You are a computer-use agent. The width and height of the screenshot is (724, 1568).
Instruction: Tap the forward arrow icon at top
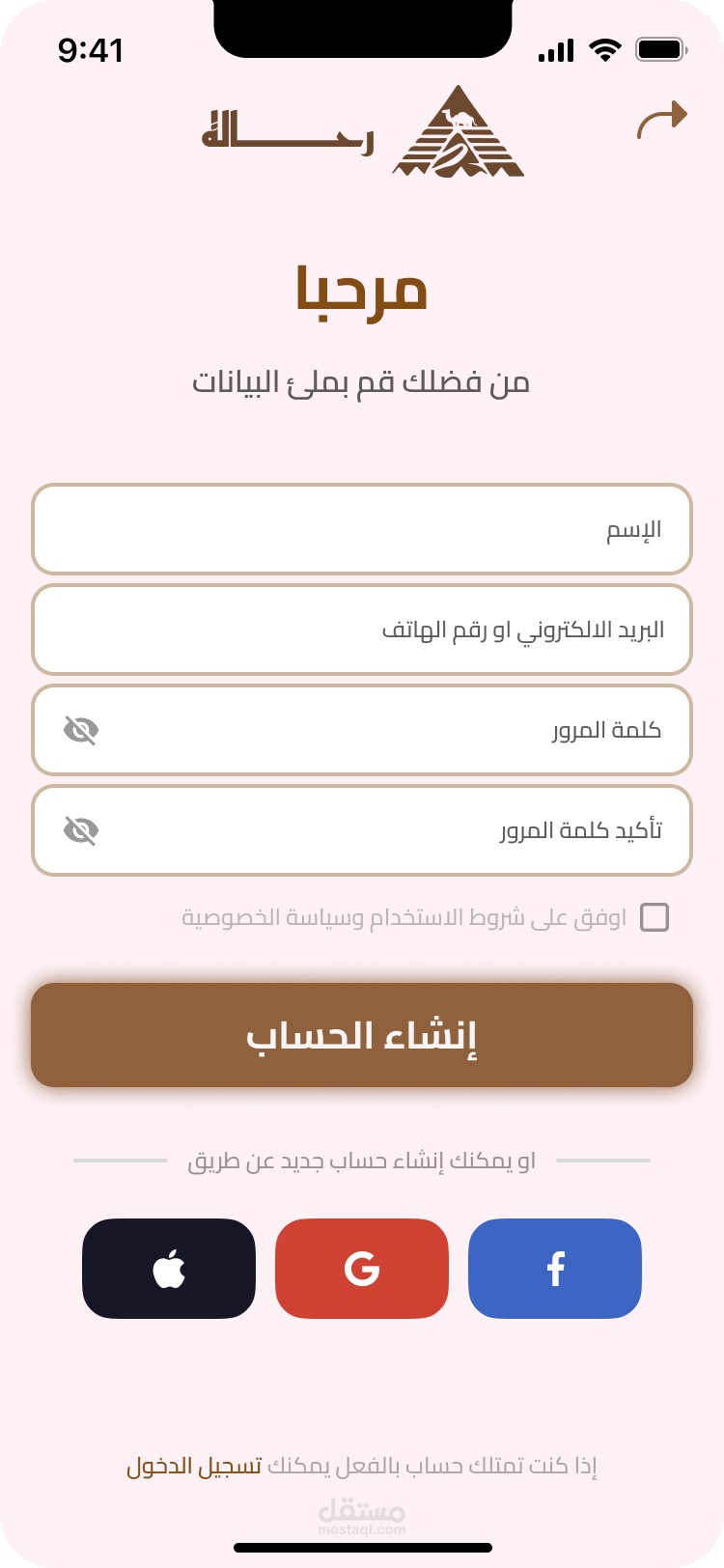(661, 119)
